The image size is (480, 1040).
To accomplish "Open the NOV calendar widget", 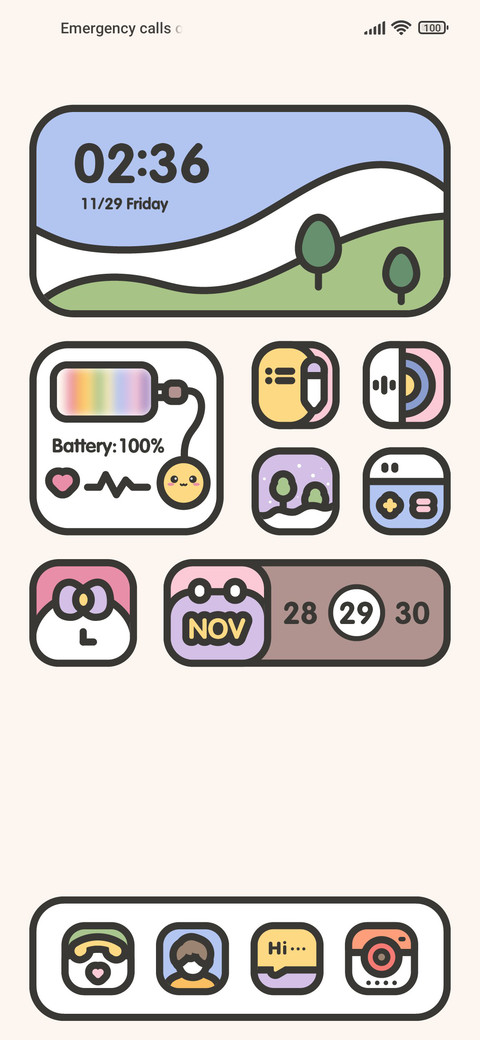I will tap(307, 613).
